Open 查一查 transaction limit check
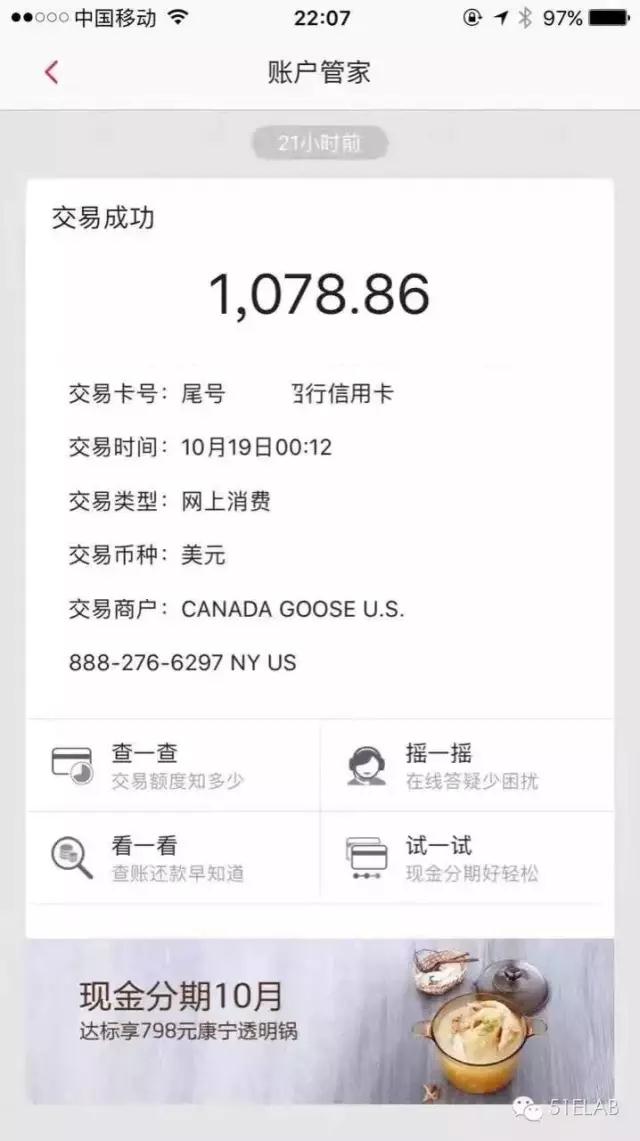Screen dimensions: 640x1141 point(173,766)
